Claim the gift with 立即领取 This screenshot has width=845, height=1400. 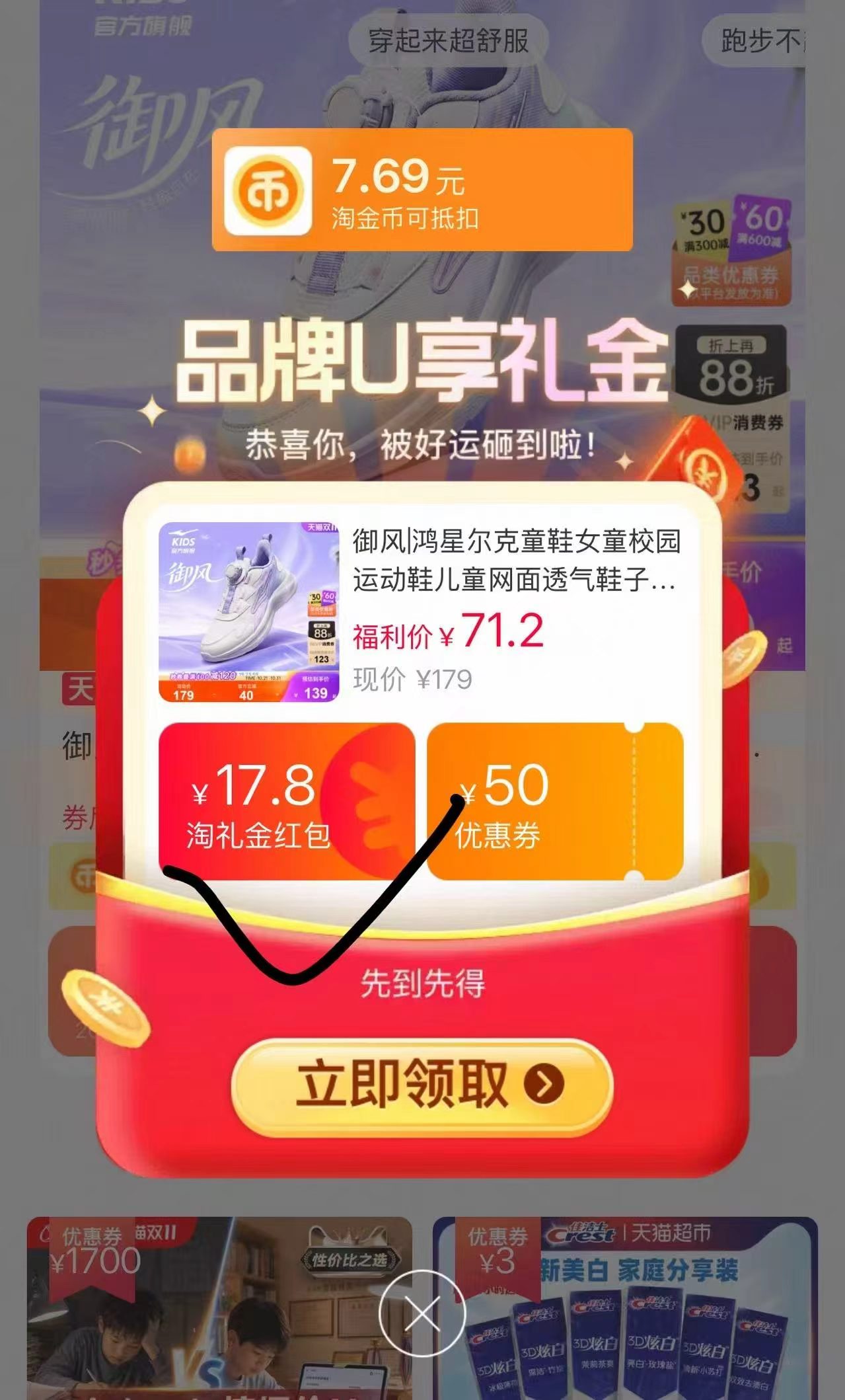(x=422, y=1086)
